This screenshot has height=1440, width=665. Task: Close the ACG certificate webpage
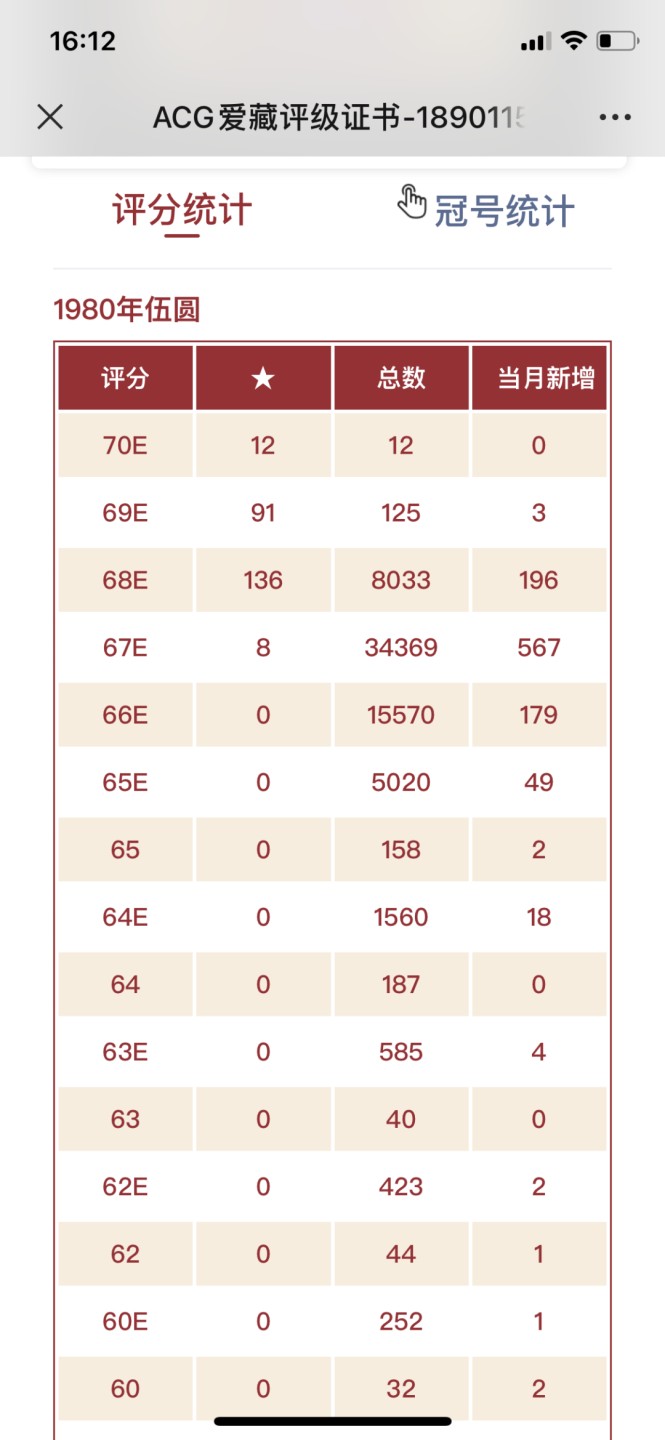pos(50,118)
